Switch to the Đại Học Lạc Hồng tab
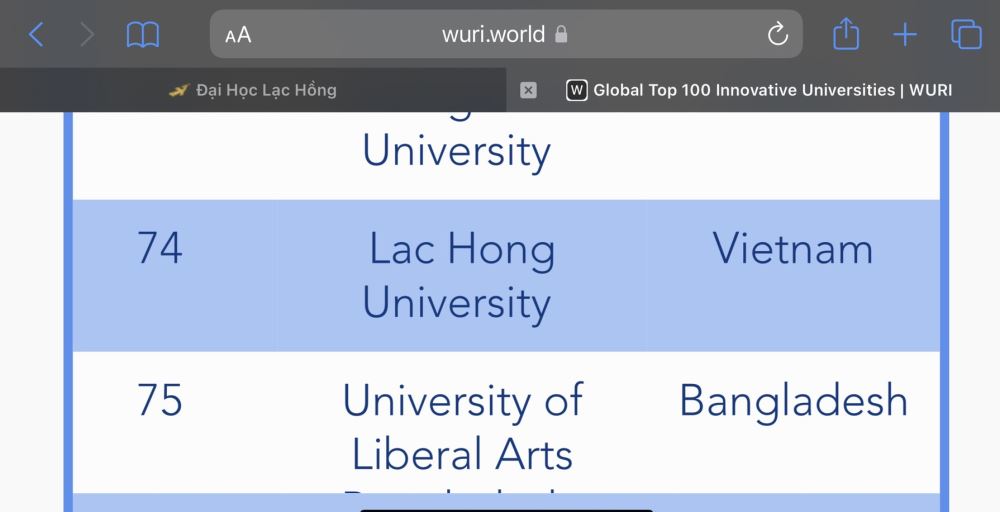 (x=253, y=90)
